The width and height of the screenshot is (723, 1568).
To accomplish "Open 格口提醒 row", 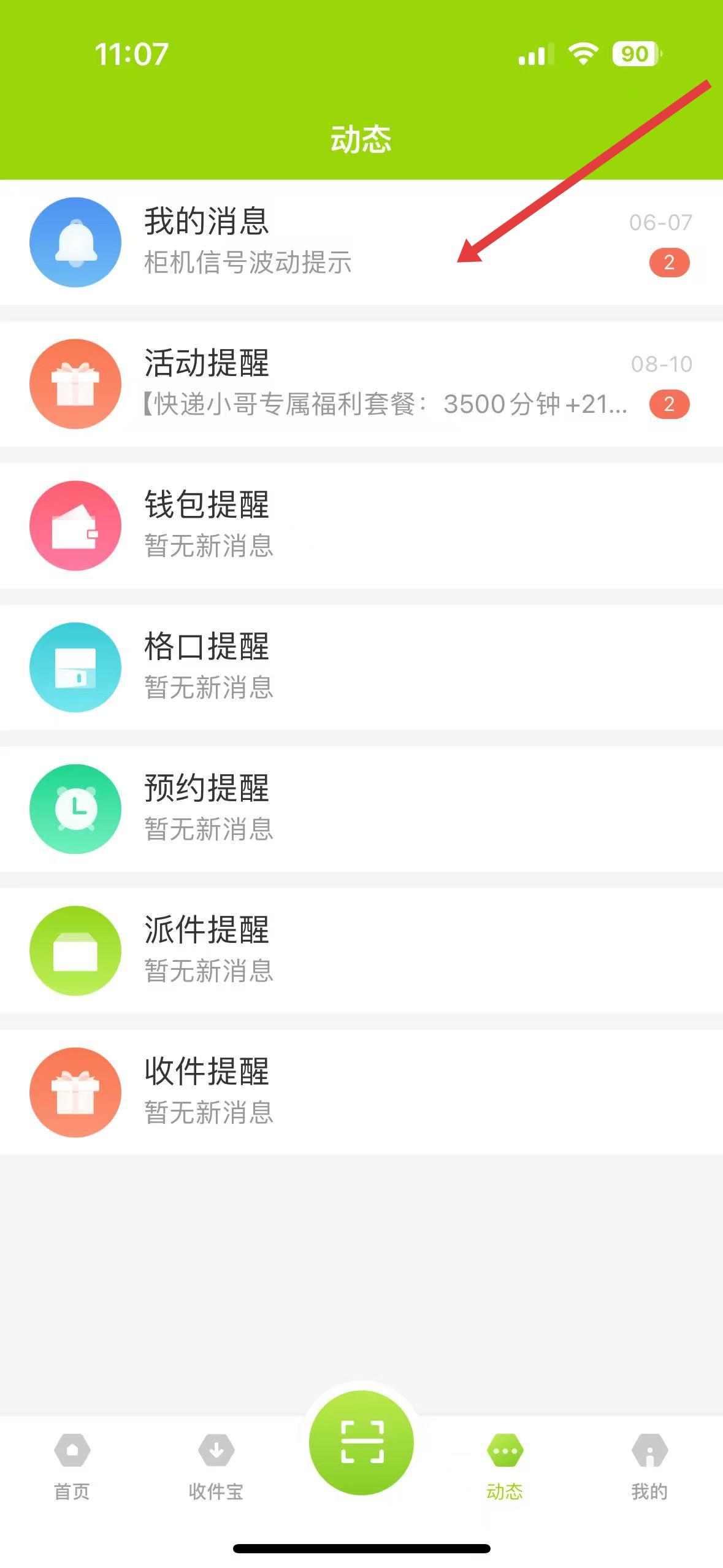I will pyautogui.click(x=361, y=667).
